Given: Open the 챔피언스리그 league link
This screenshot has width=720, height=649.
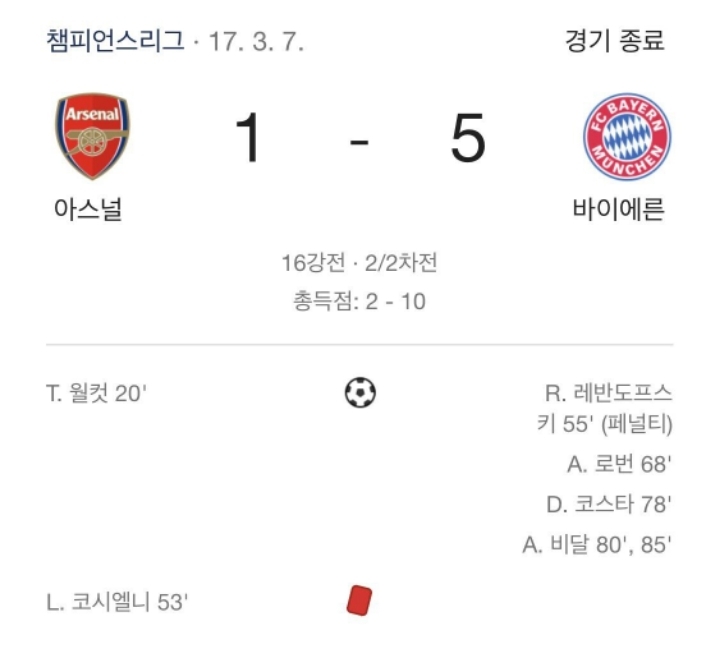Looking at the screenshot, I should coord(115,42).
